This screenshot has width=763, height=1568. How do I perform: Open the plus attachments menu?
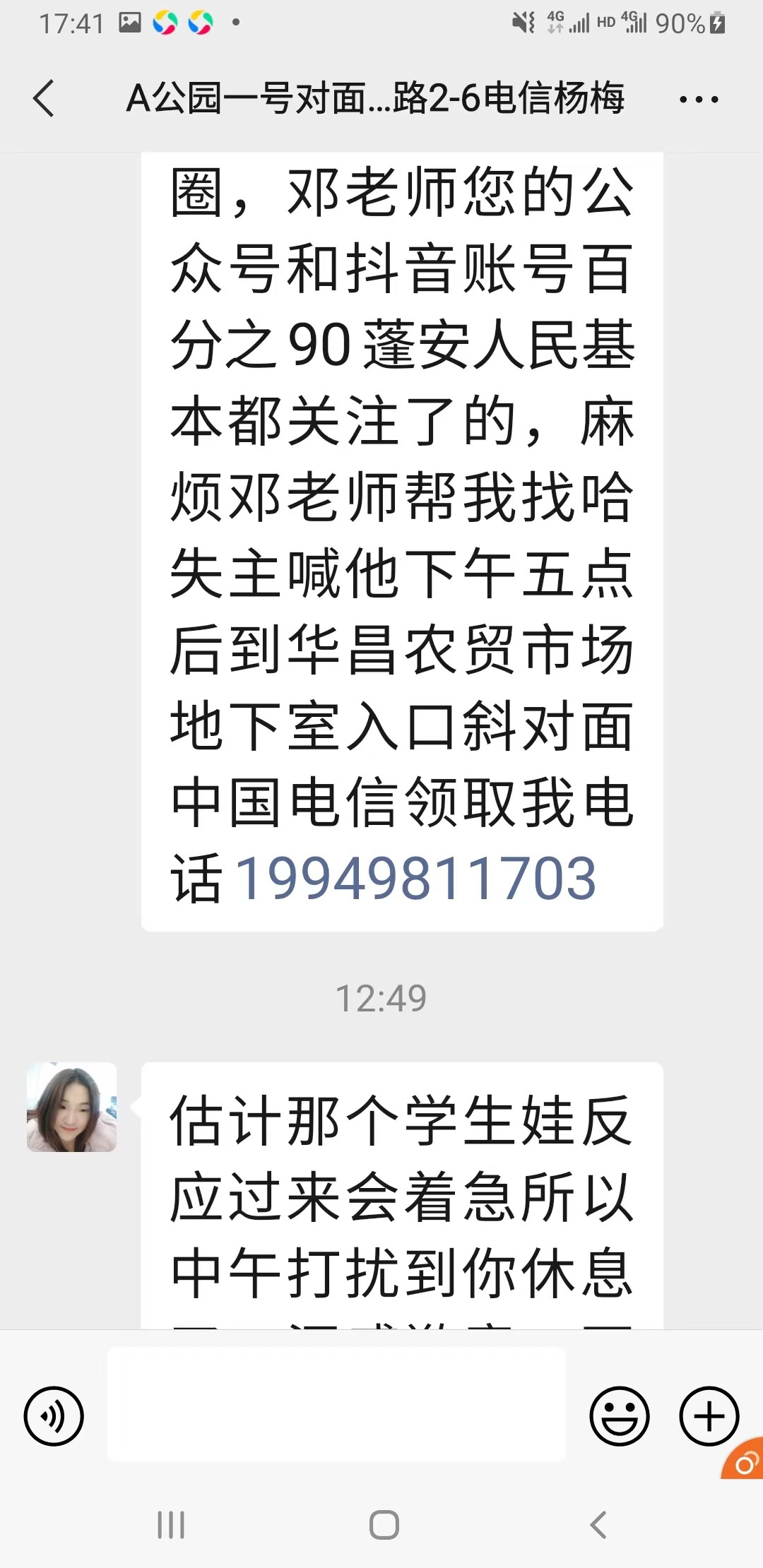(709, 1416)
